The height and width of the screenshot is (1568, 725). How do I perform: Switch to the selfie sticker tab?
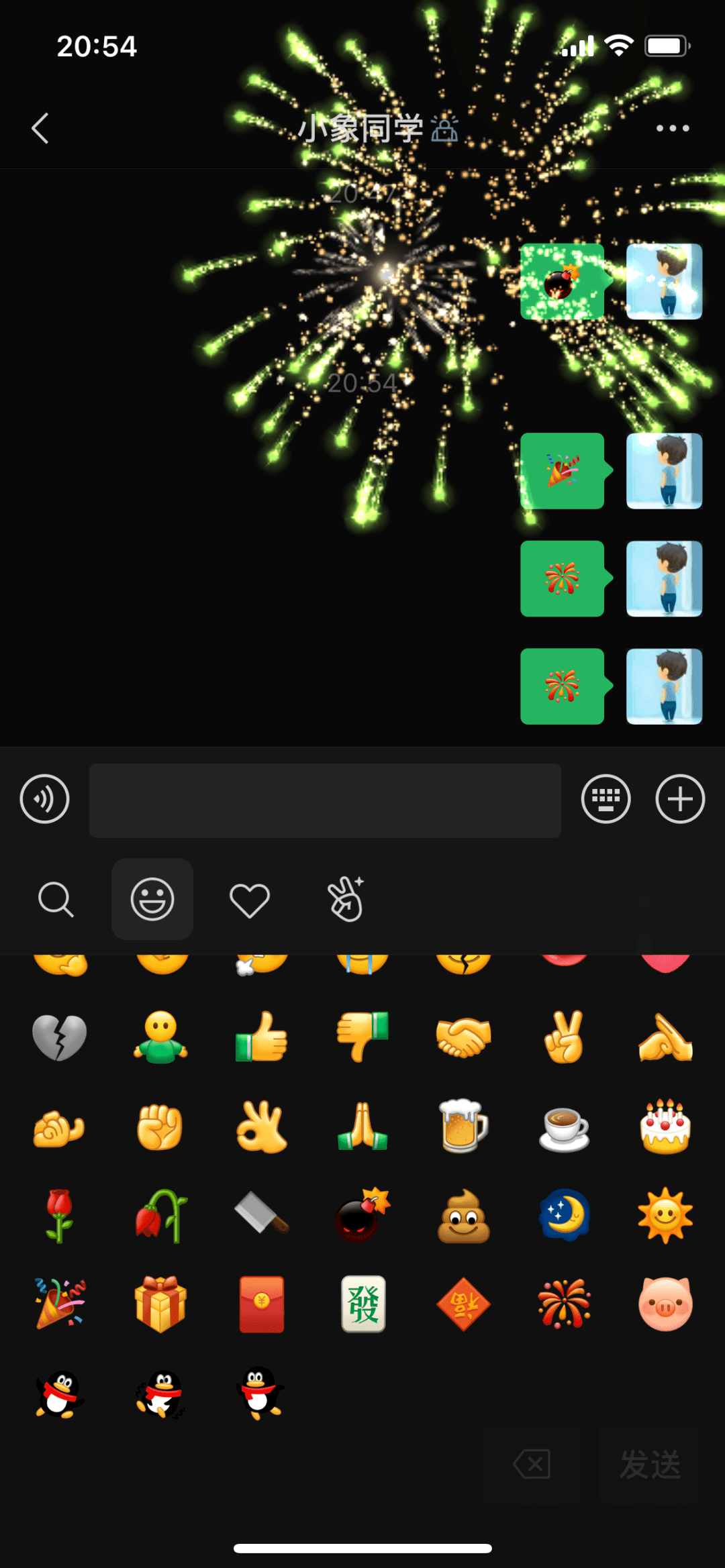pos(346,900)
